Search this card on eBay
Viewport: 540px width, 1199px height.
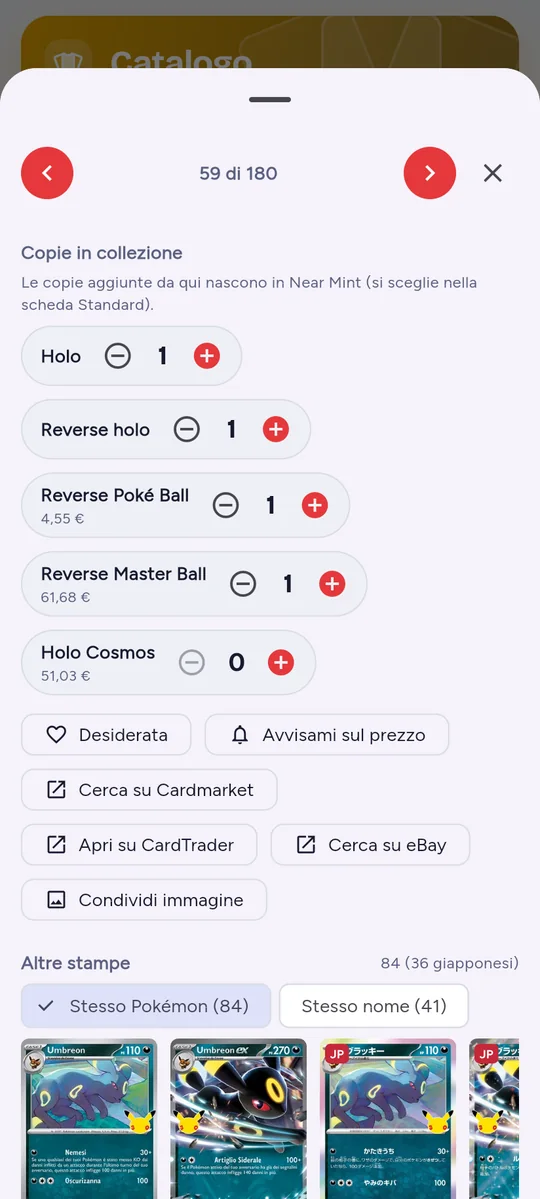[x=370, y=845]
